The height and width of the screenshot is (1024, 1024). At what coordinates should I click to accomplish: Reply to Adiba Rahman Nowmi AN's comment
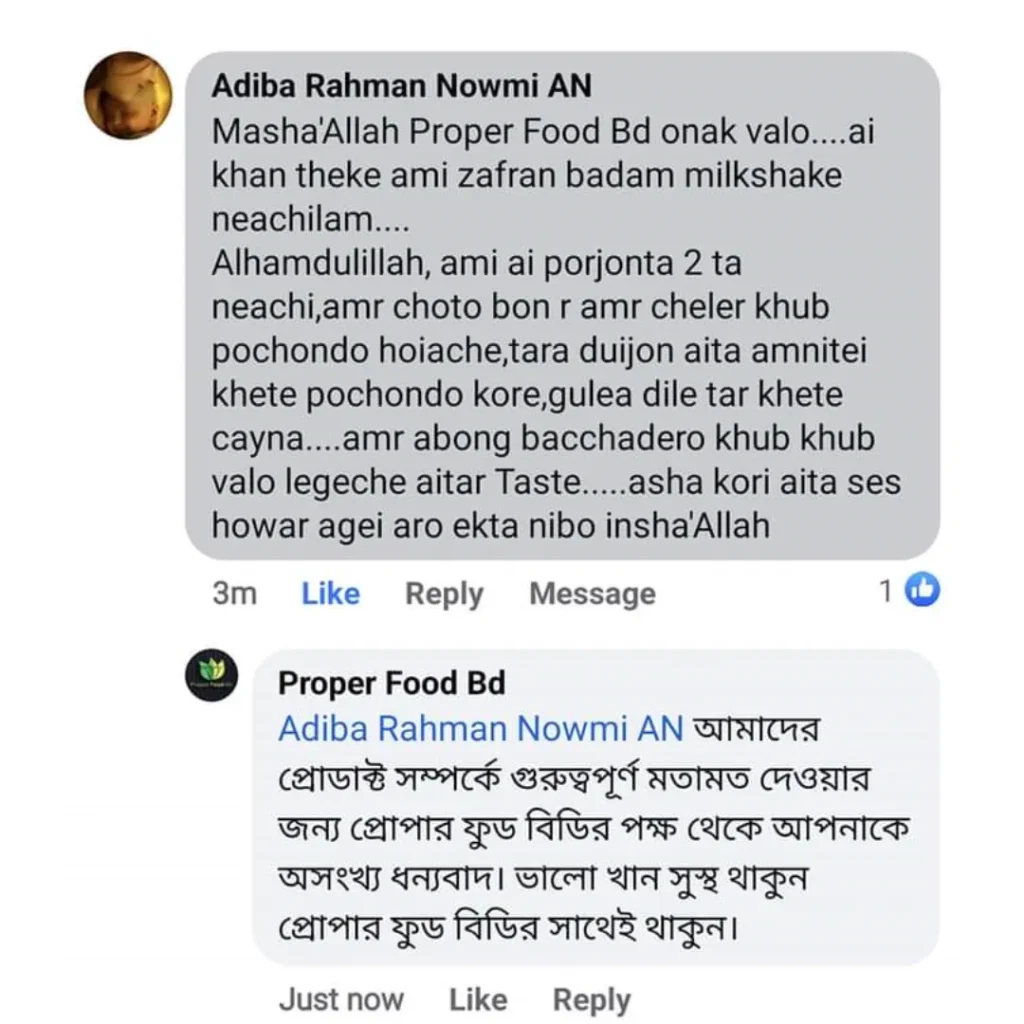[444, 594]
